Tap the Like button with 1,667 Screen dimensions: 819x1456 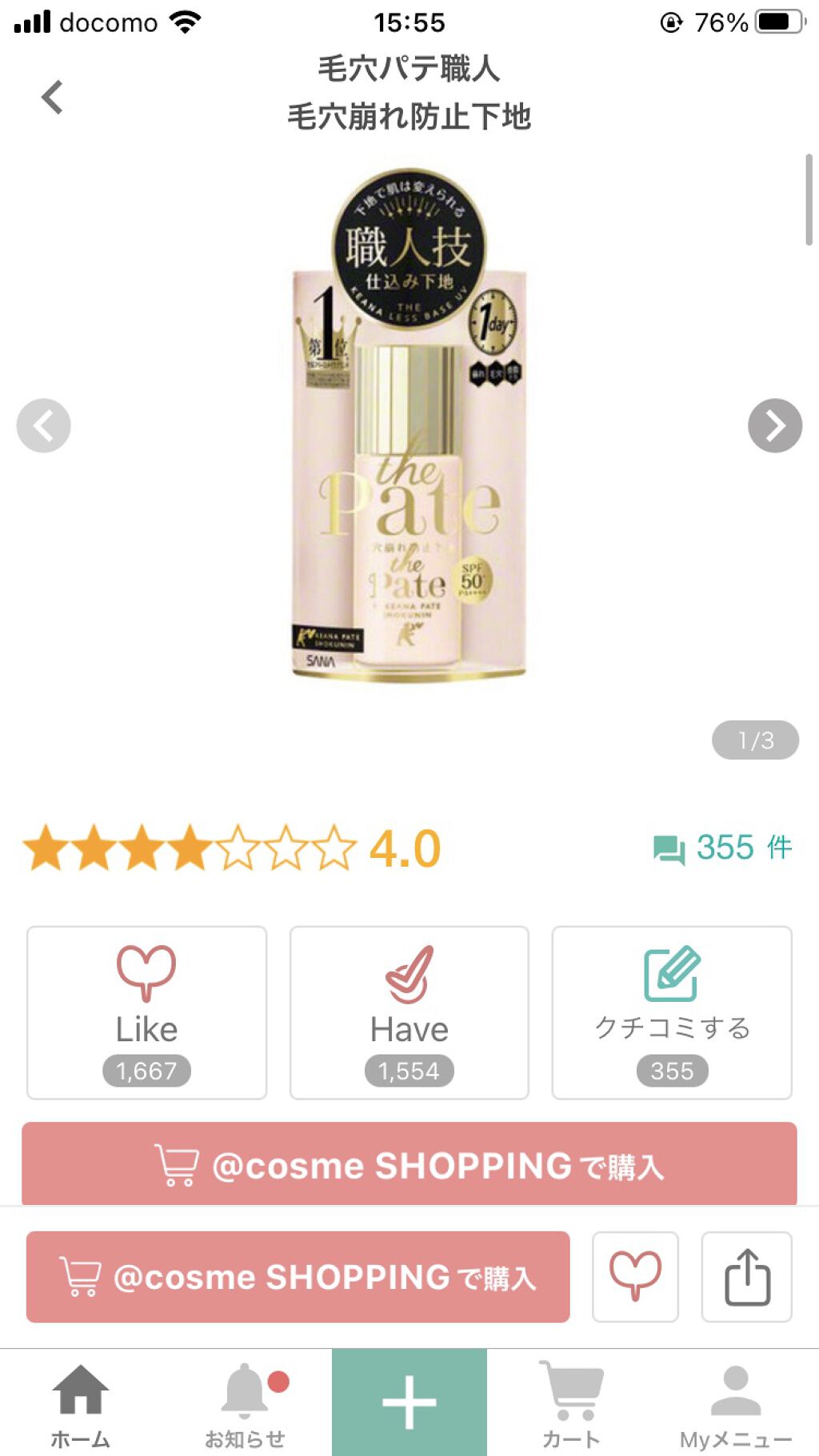pos(146,1012)
